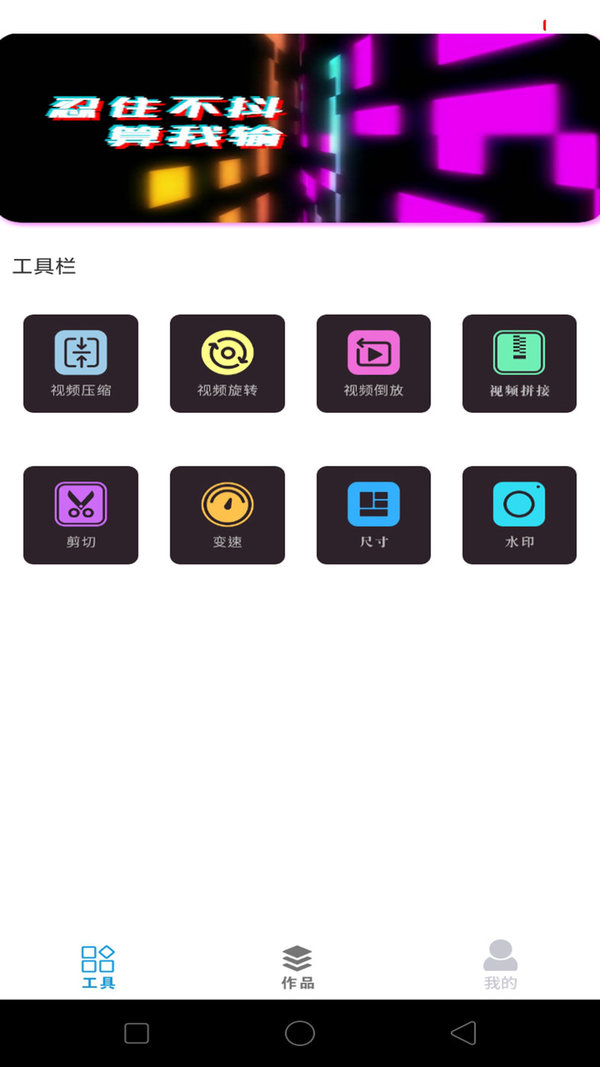600x1067 pixels.
Task: Tap the system back button
Action: (x=462, y=1033)
